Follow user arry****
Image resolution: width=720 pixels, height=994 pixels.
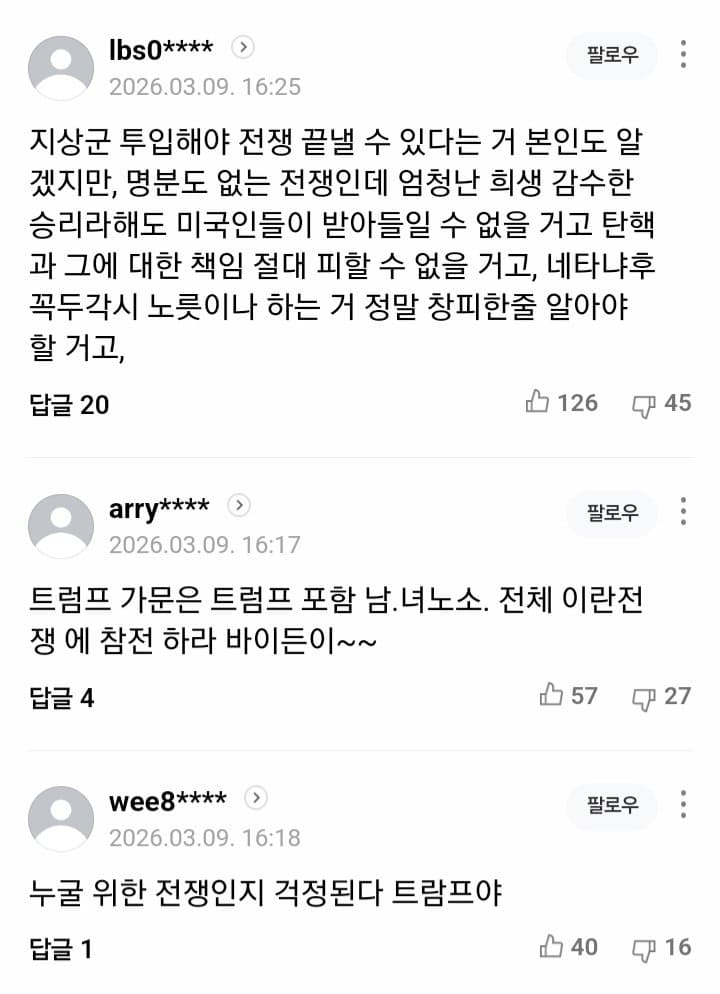coord(612,513)
